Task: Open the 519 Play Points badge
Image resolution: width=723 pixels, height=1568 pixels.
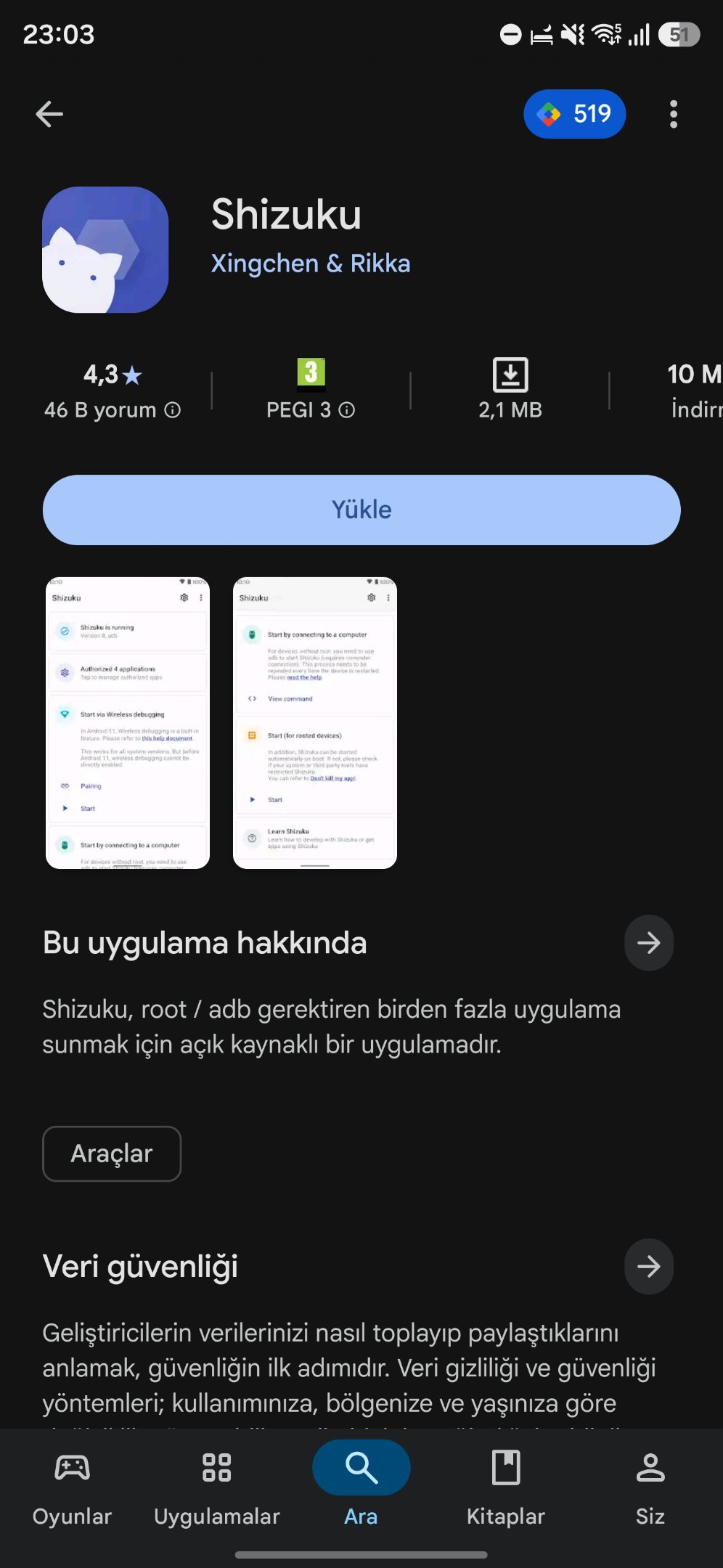Action: (574, 114)
